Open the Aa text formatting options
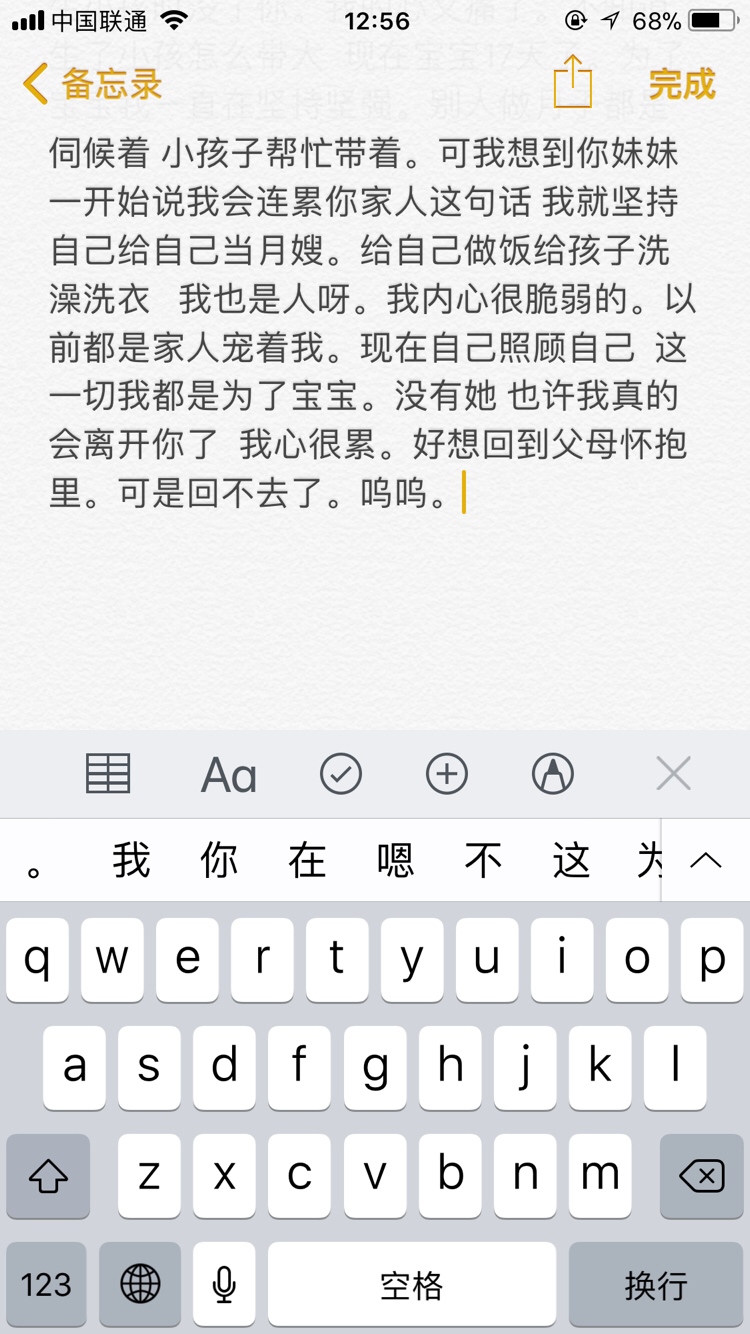 click(229, 775)
